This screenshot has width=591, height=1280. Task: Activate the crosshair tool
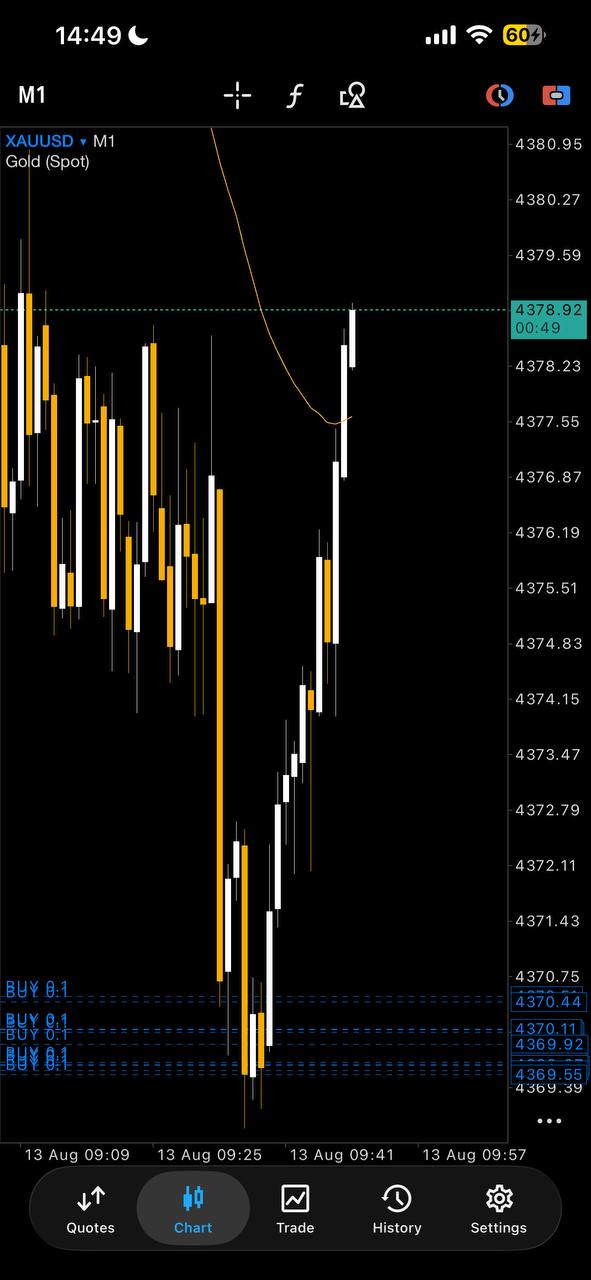(x=237, y=95)
